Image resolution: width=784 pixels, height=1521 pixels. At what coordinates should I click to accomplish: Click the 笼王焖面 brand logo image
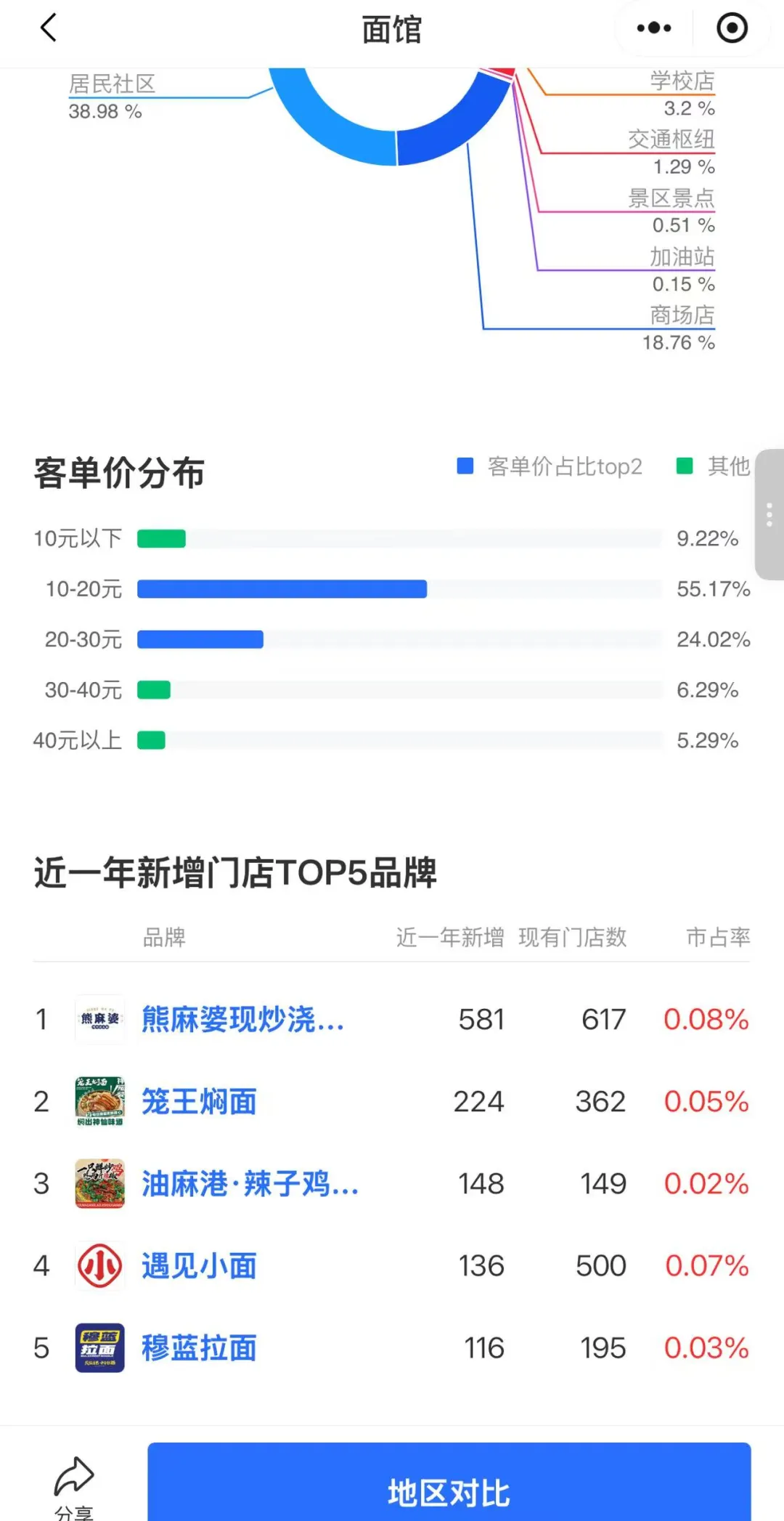100,1102
